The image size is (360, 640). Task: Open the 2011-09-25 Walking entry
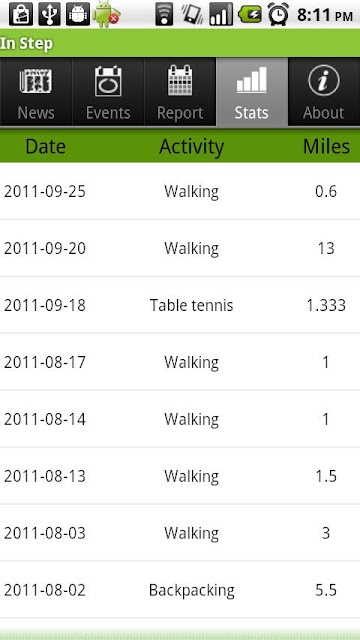tap(180, 191)
